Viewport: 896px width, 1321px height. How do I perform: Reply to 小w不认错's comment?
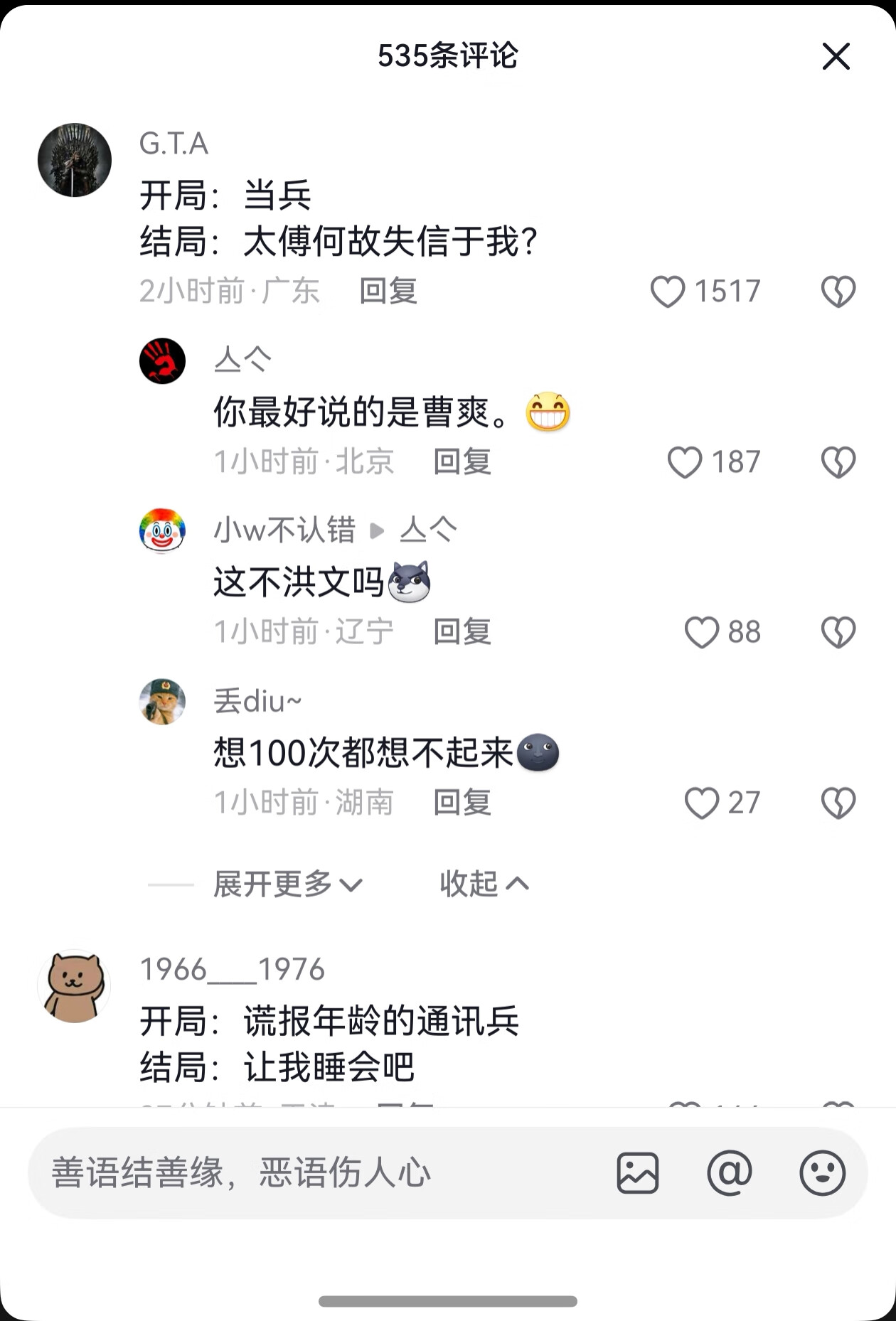462,632
